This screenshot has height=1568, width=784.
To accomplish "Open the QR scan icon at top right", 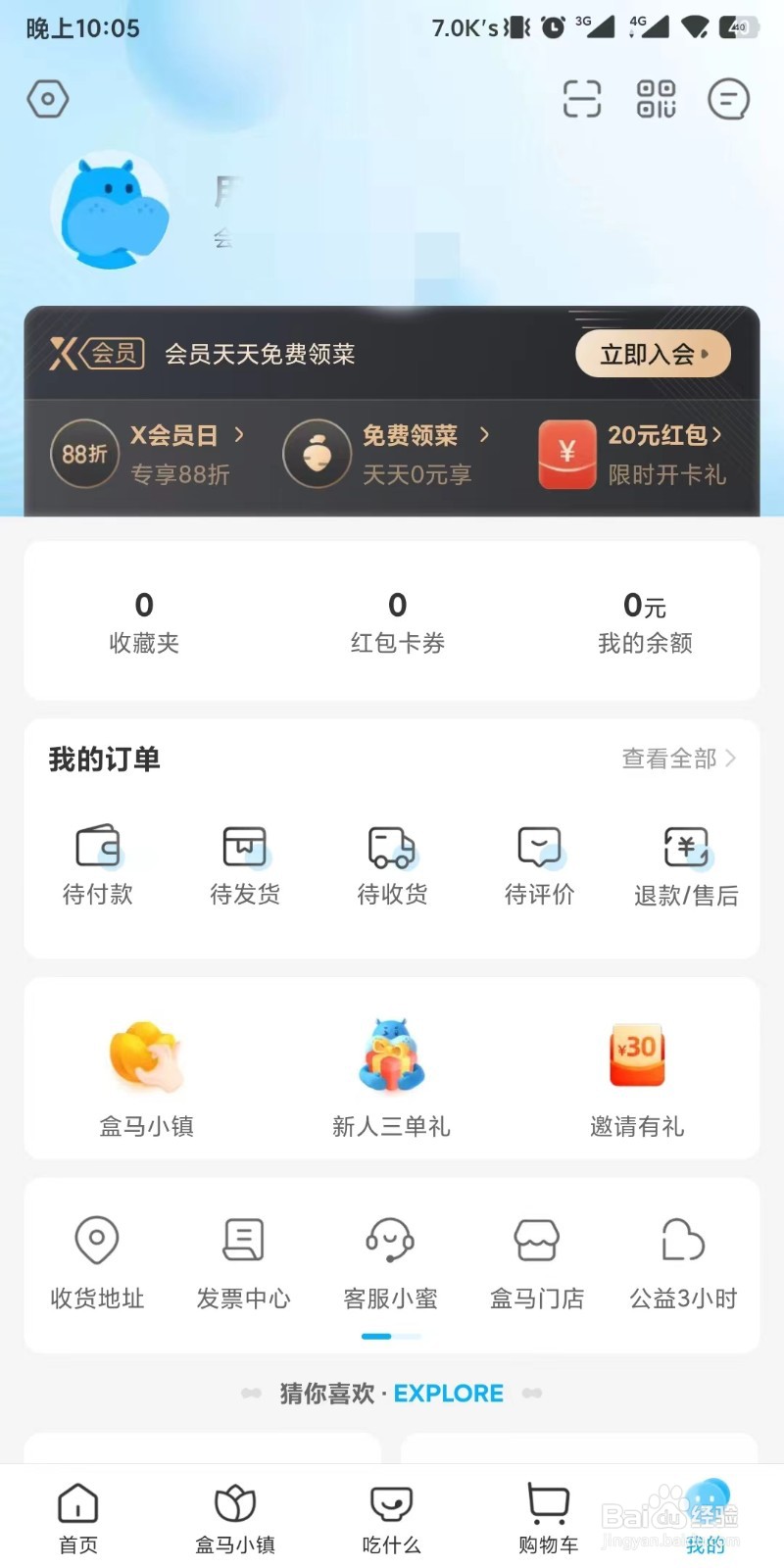I will coord(582,99).
